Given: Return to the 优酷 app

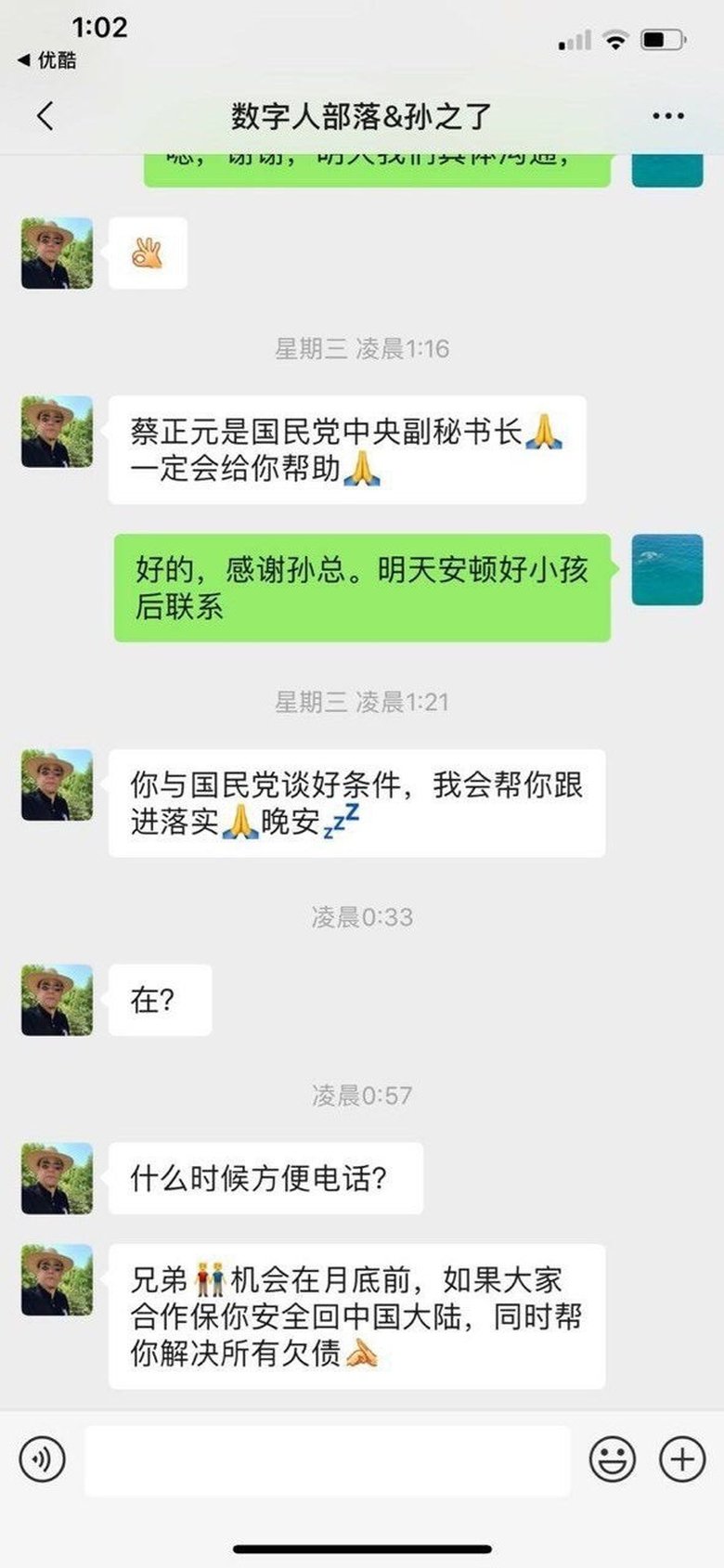Looking at the screenshot, I should [48, 60].
